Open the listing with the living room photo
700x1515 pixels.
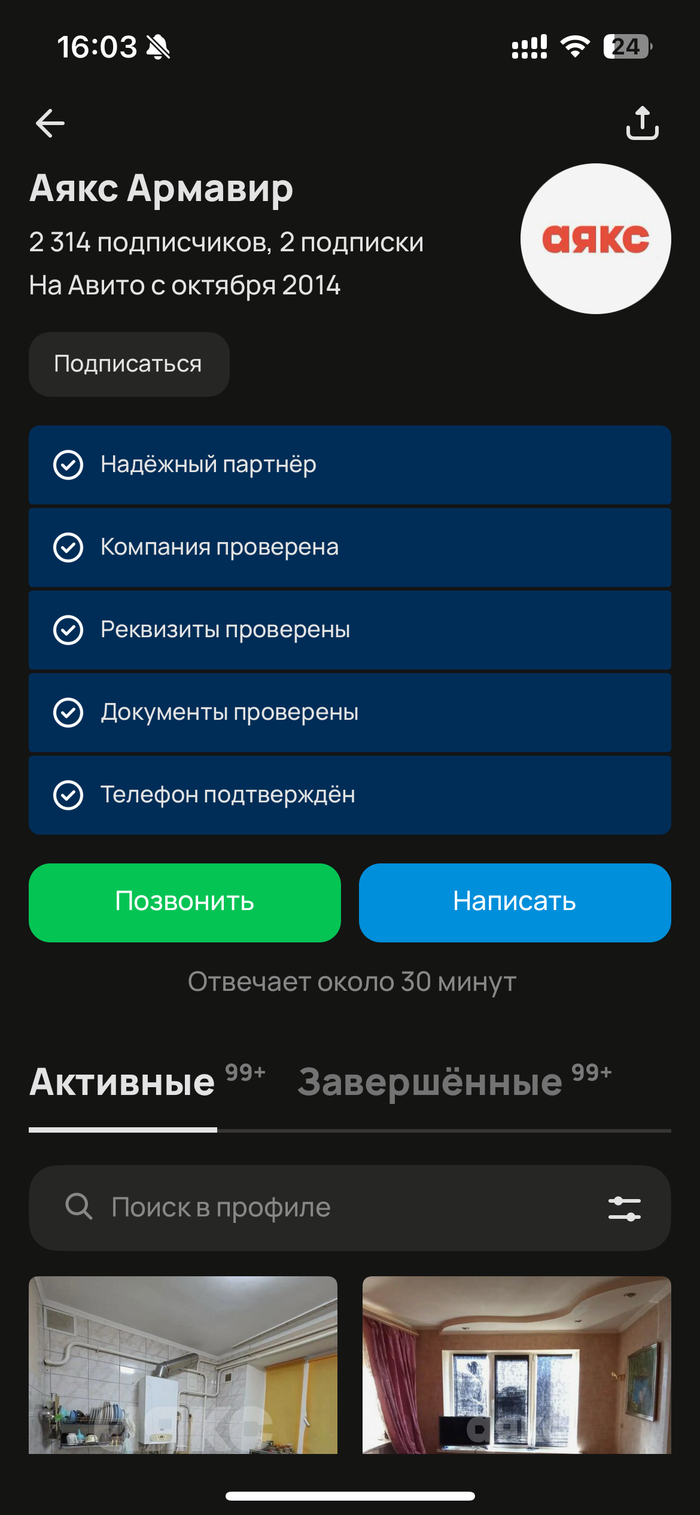516,1364
